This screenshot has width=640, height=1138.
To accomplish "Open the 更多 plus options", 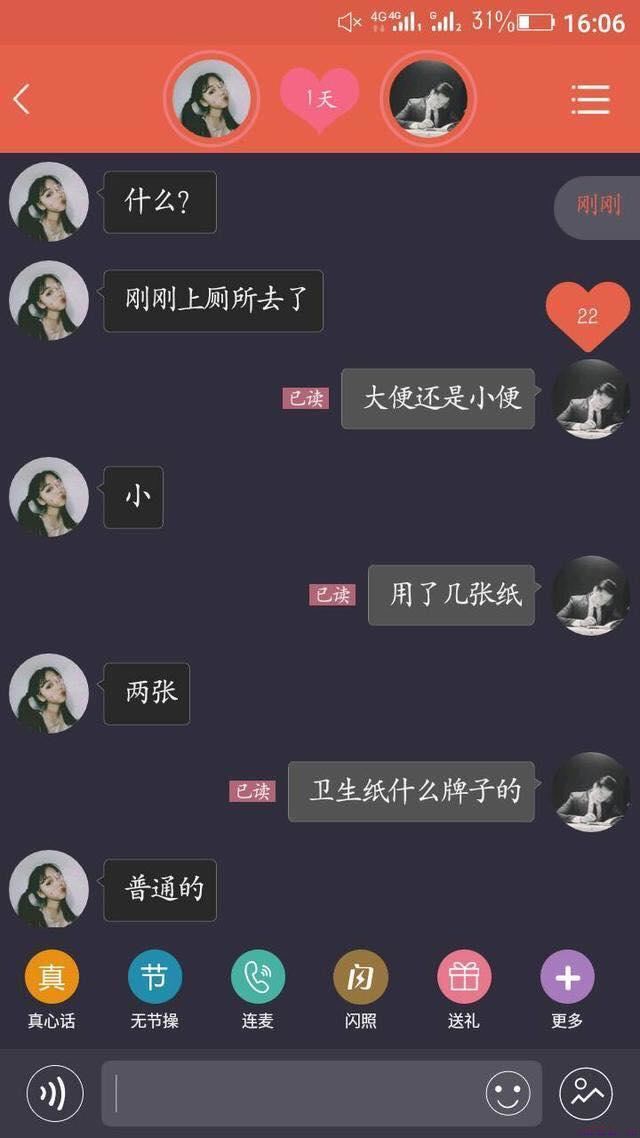I will pos(567,977).
